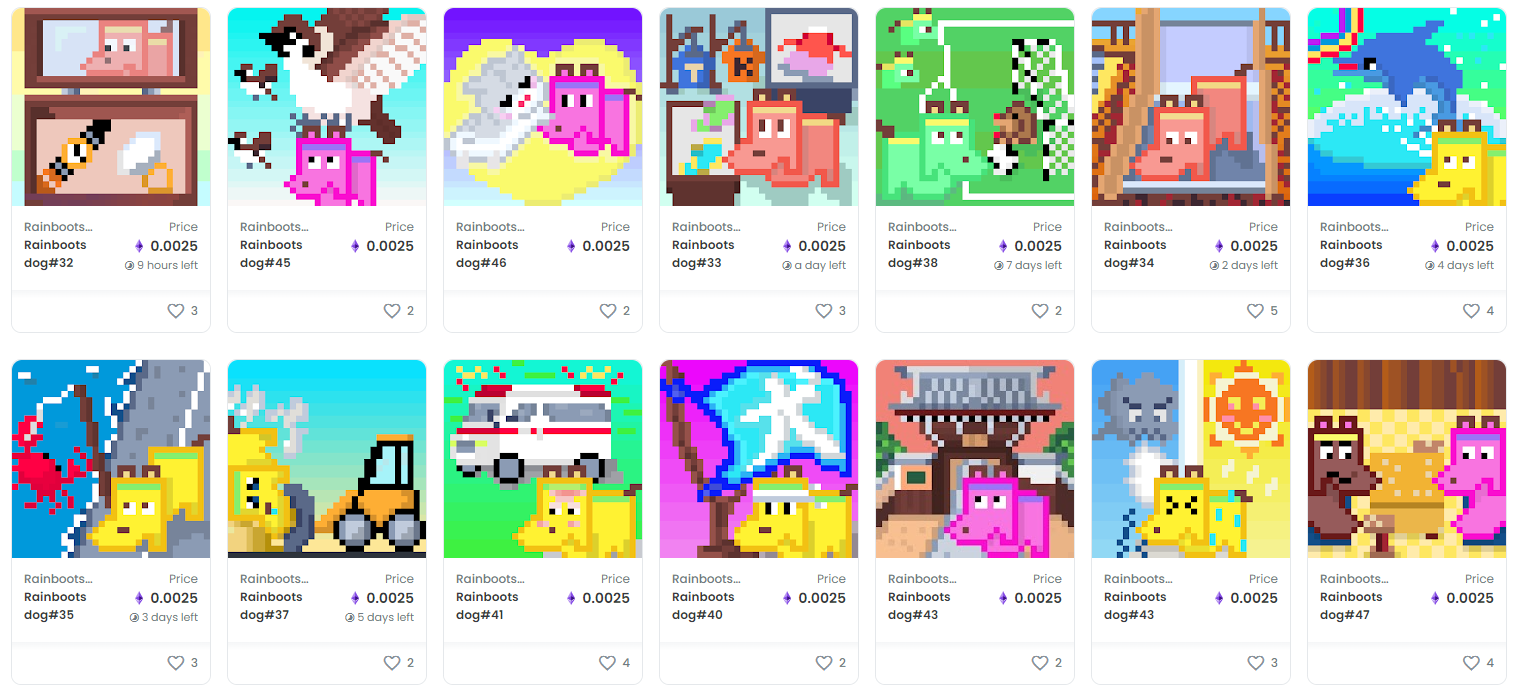Open the Rainboots dog#35 card

[x=111, y=459]
